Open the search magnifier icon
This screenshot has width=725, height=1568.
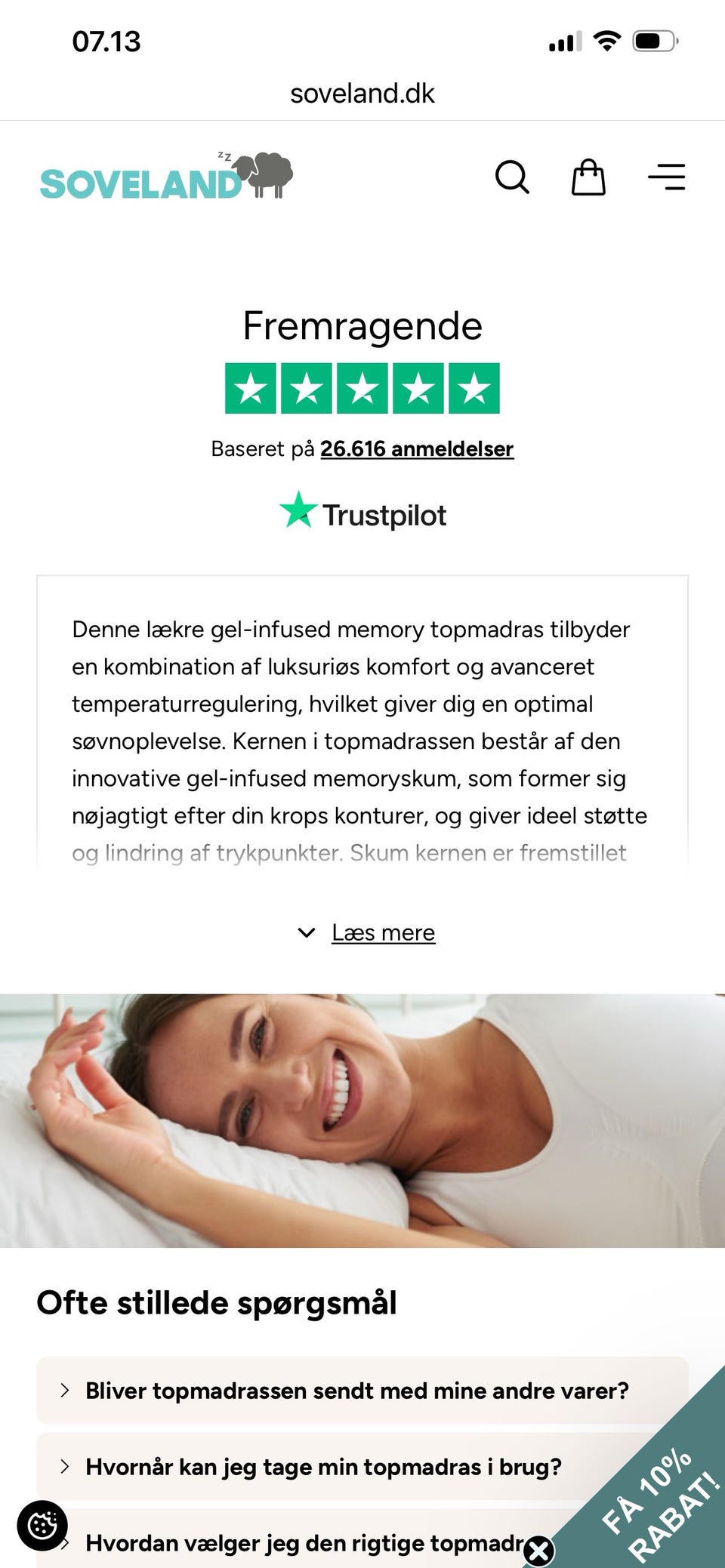[x=512, y=177]
